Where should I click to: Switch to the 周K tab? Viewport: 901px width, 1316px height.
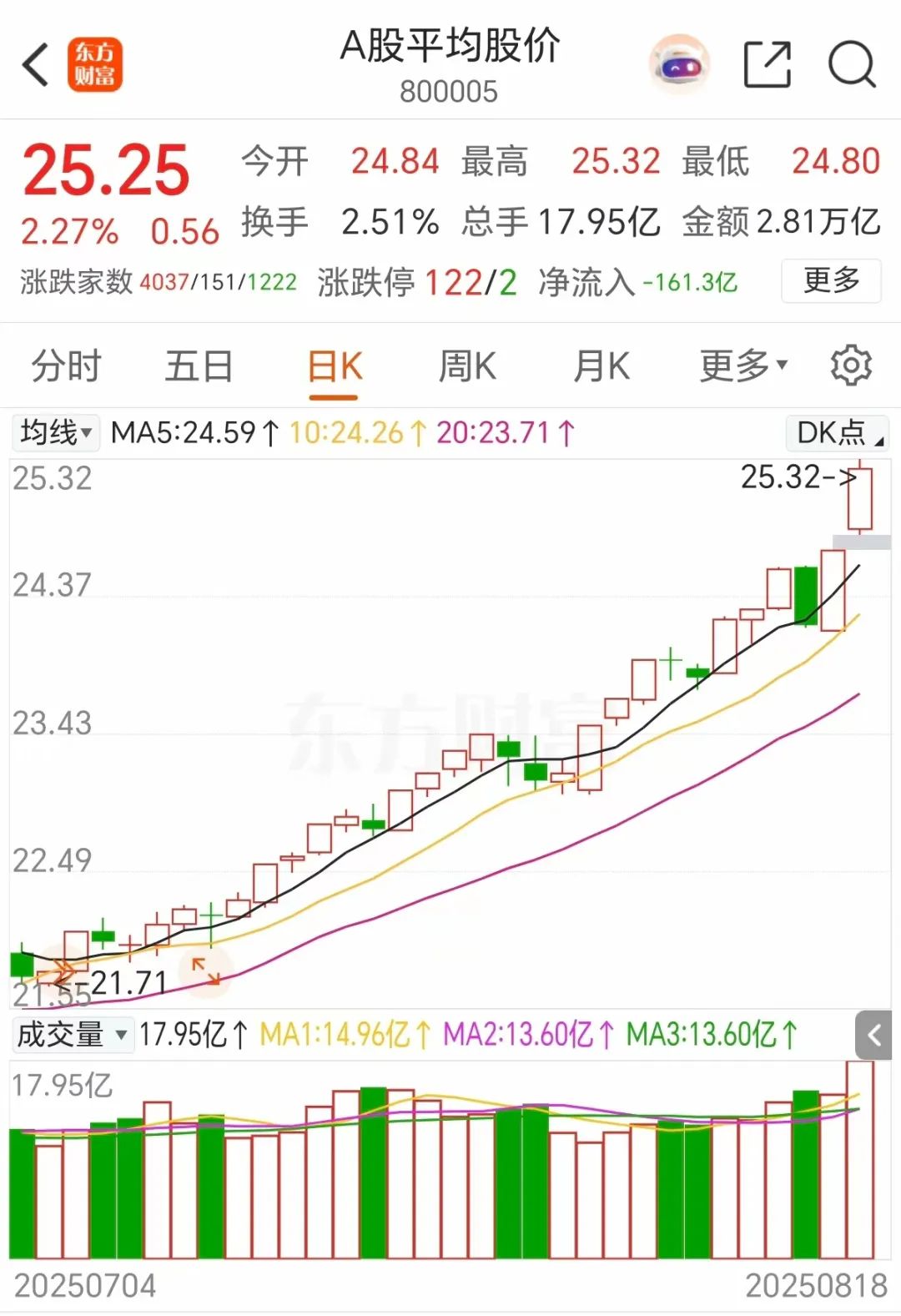pos(467,366)
